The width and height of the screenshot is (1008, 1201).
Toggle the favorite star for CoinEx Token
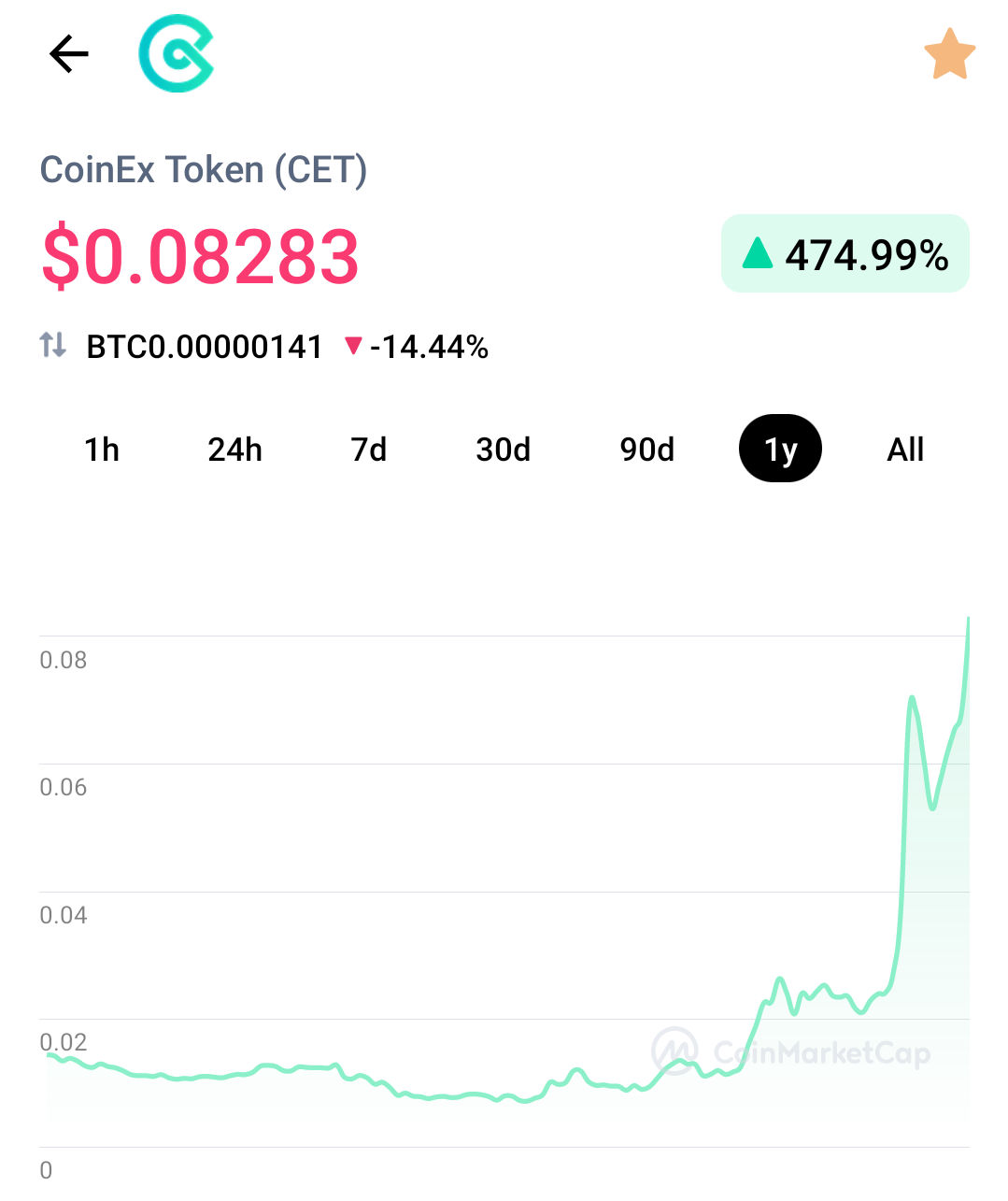949,54
